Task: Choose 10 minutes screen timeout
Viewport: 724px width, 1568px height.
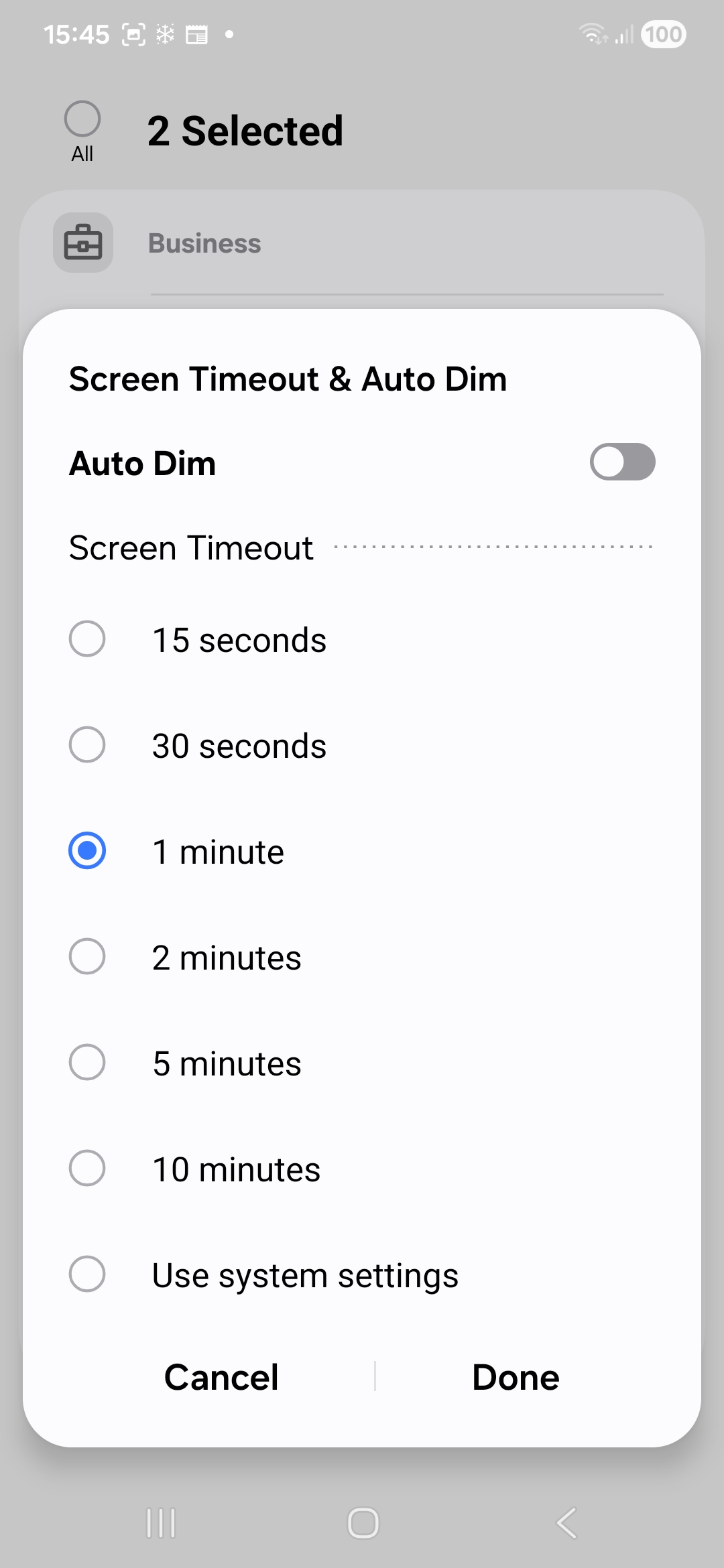Action: (x=87, y=1169)
